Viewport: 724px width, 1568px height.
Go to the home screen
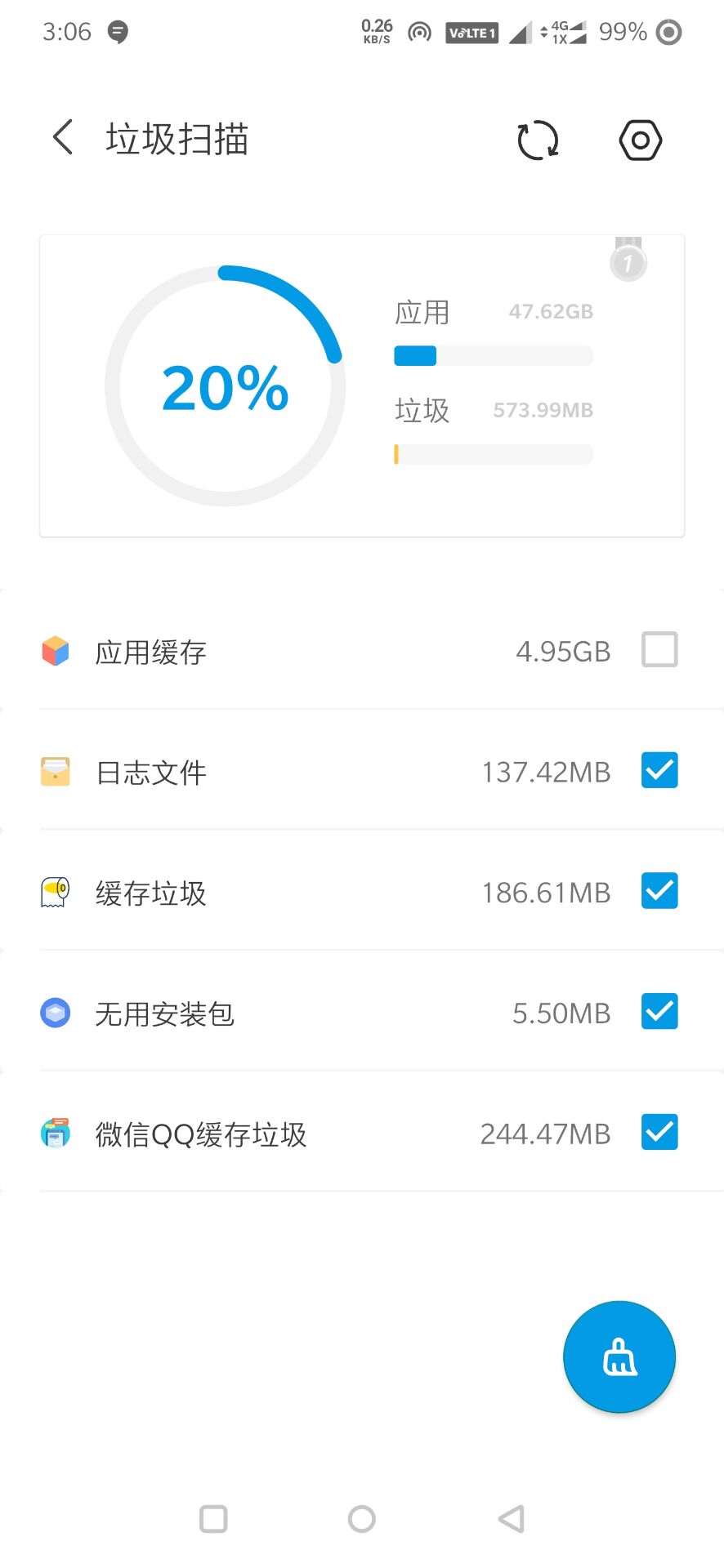click(362, 1519)
